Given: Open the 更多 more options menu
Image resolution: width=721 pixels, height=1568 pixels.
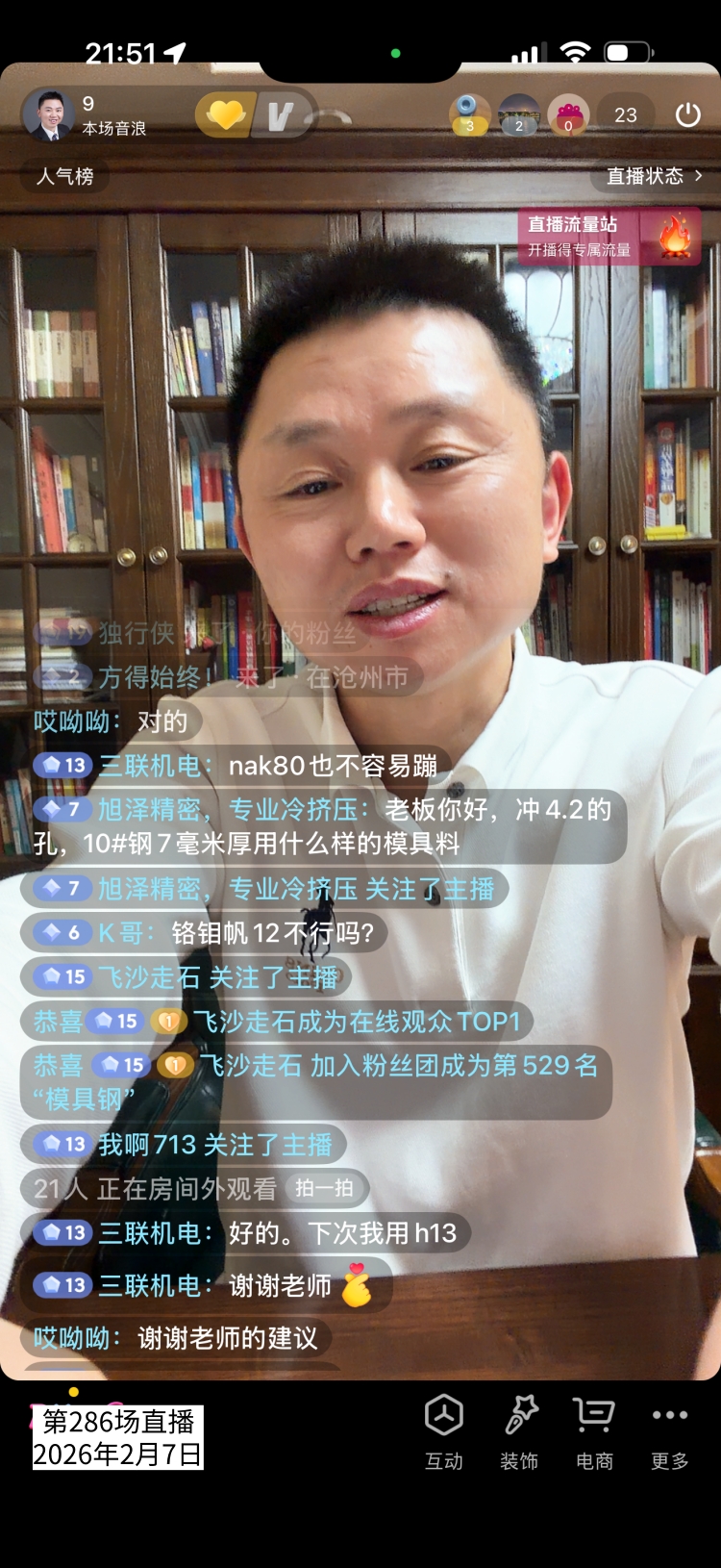Looking at the screenshot, I should (669, 1431).
